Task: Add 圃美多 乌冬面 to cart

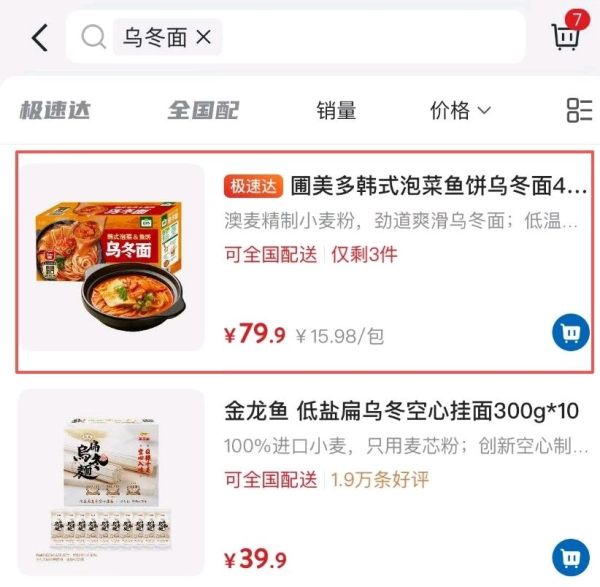Action: (x=570, y=333)
